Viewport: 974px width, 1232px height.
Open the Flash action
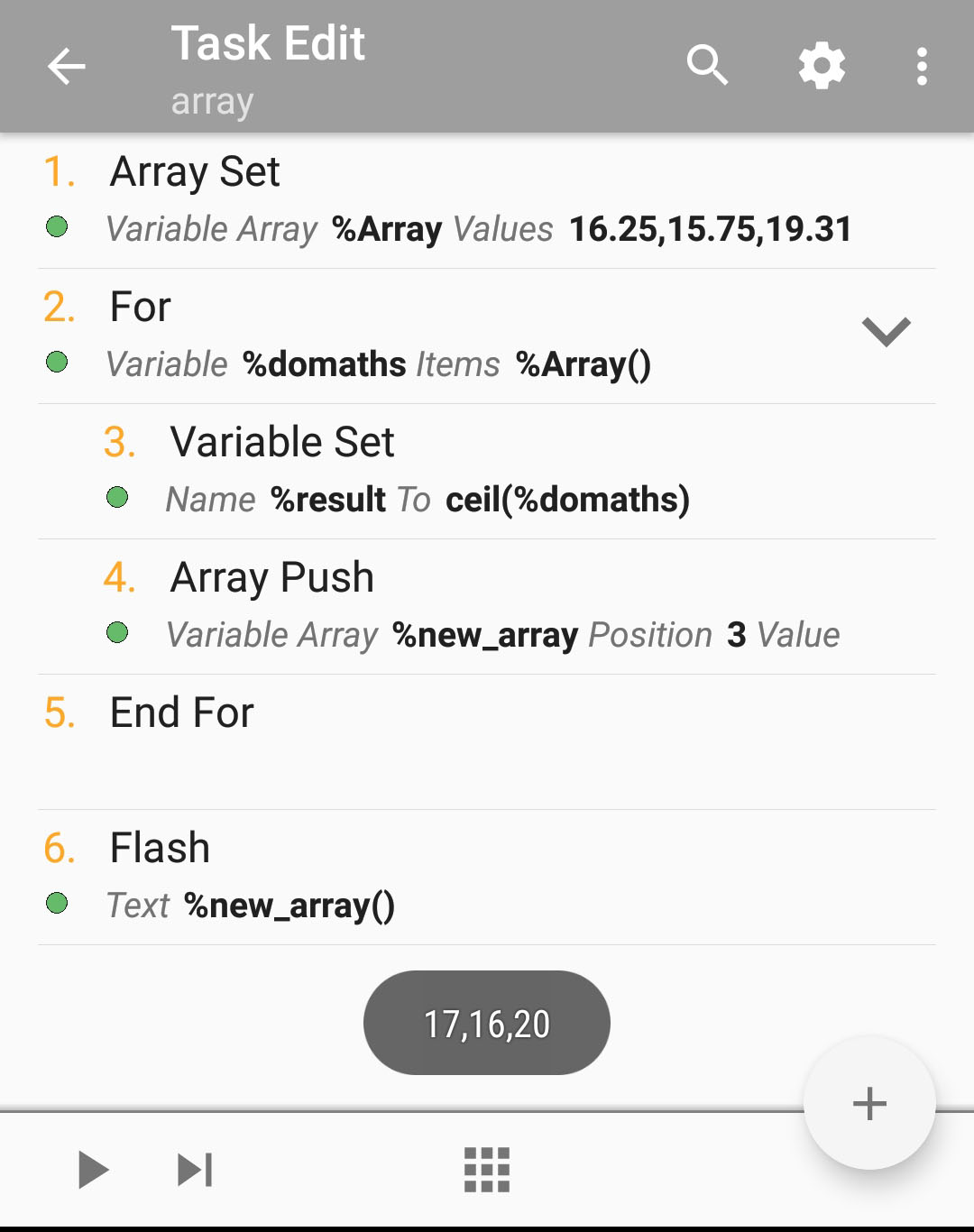coord(487,878)
